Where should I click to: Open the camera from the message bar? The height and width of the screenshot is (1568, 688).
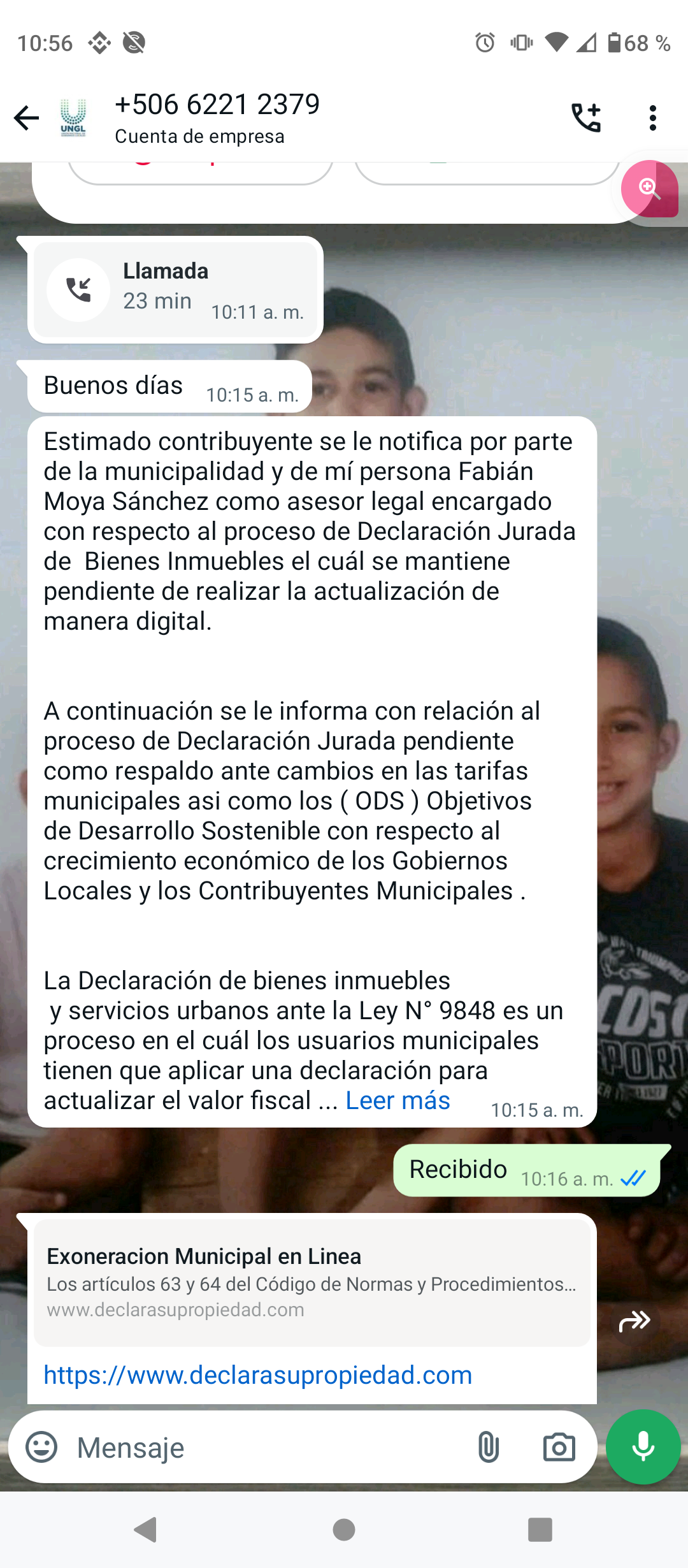pos(559,1448)
